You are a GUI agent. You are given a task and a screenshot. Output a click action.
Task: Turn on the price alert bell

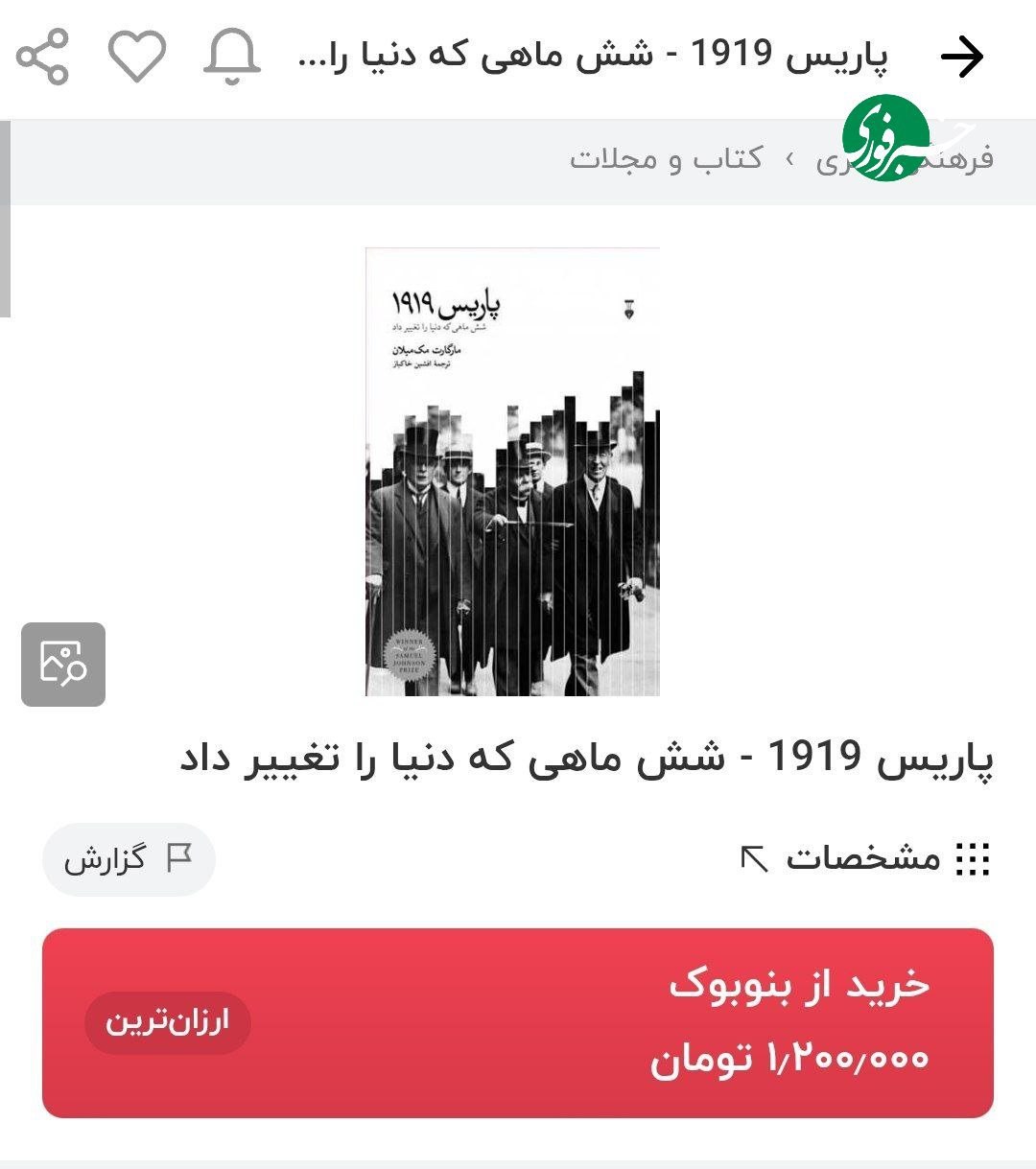tap(231, 57)
